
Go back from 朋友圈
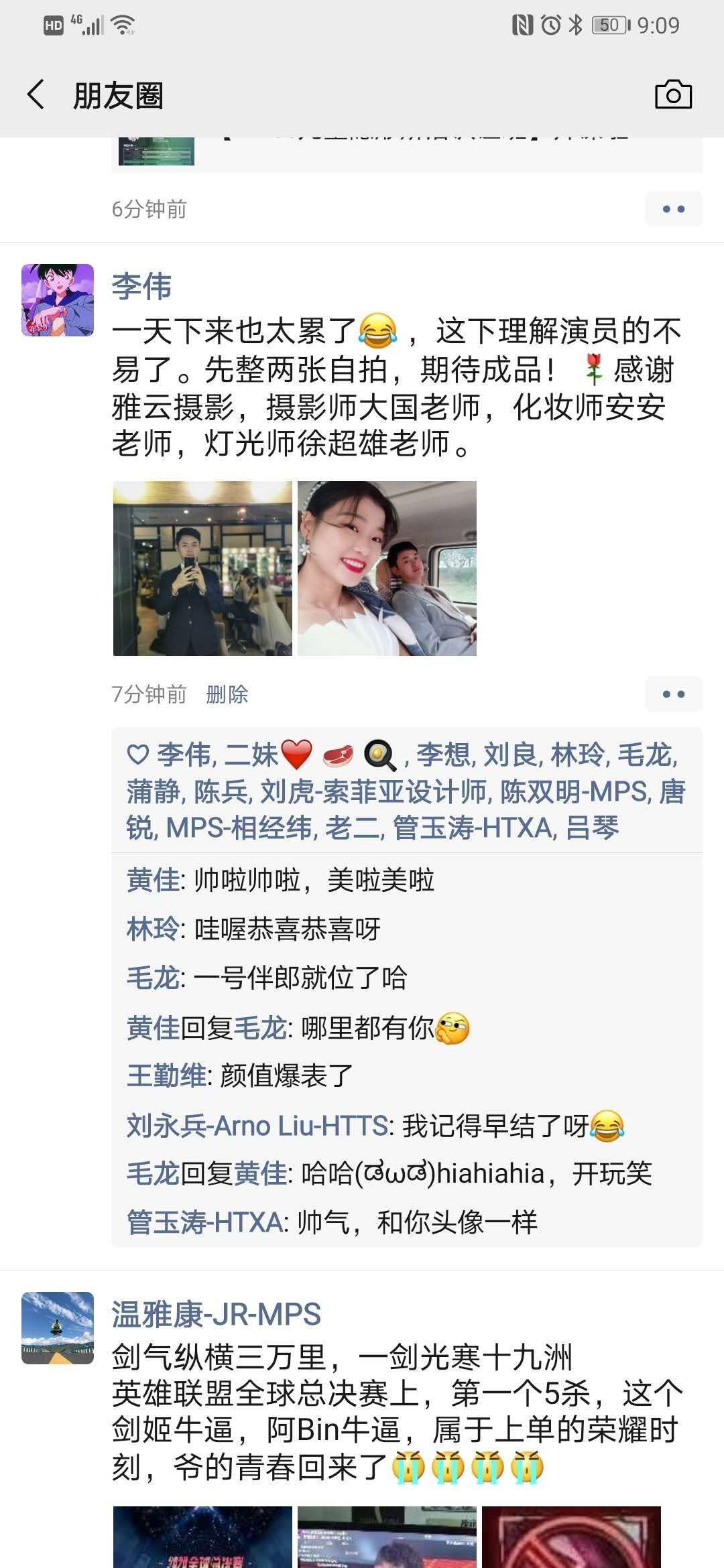(36, 94)
